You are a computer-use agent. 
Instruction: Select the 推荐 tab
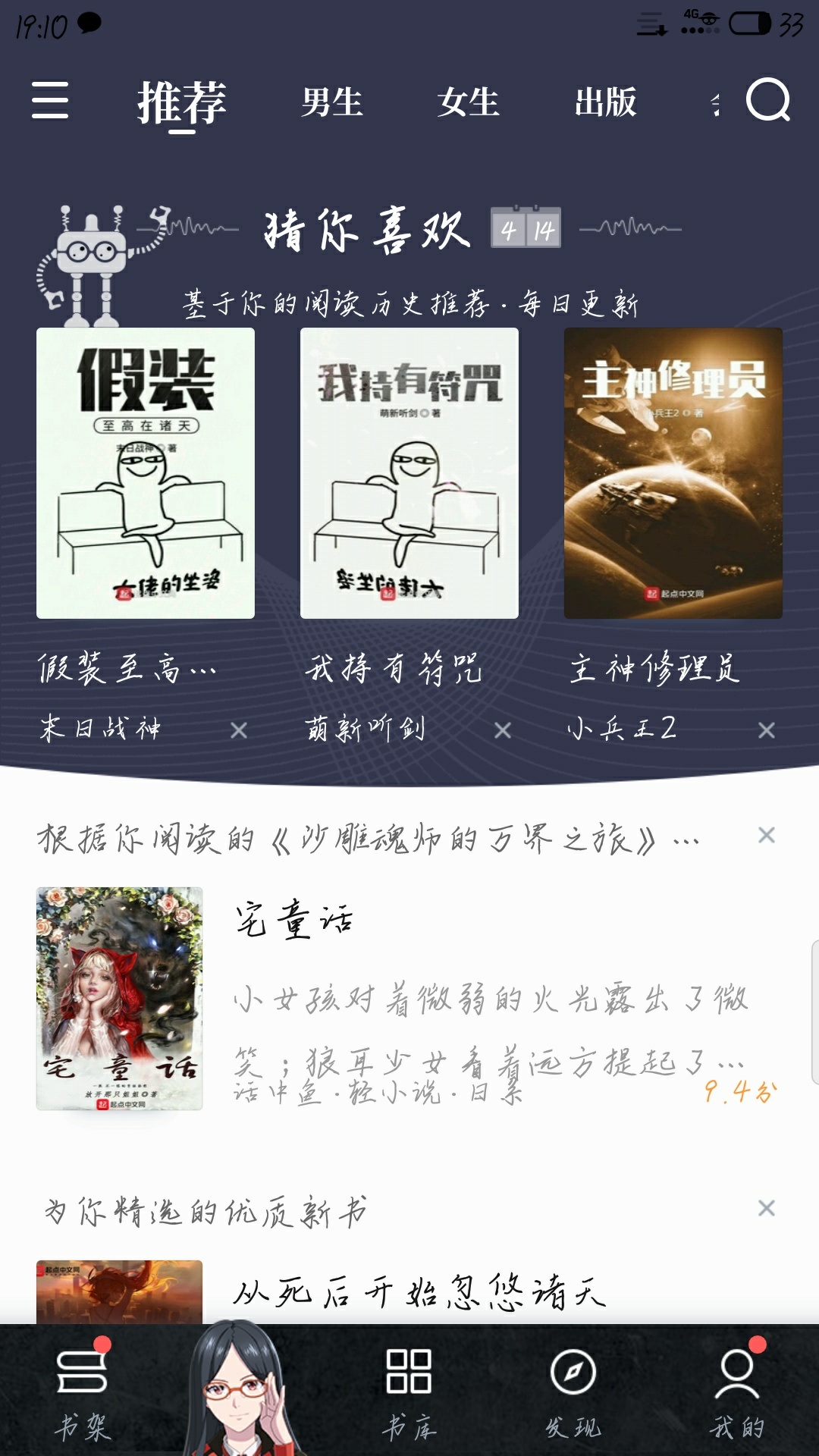(x=182, y=104)
